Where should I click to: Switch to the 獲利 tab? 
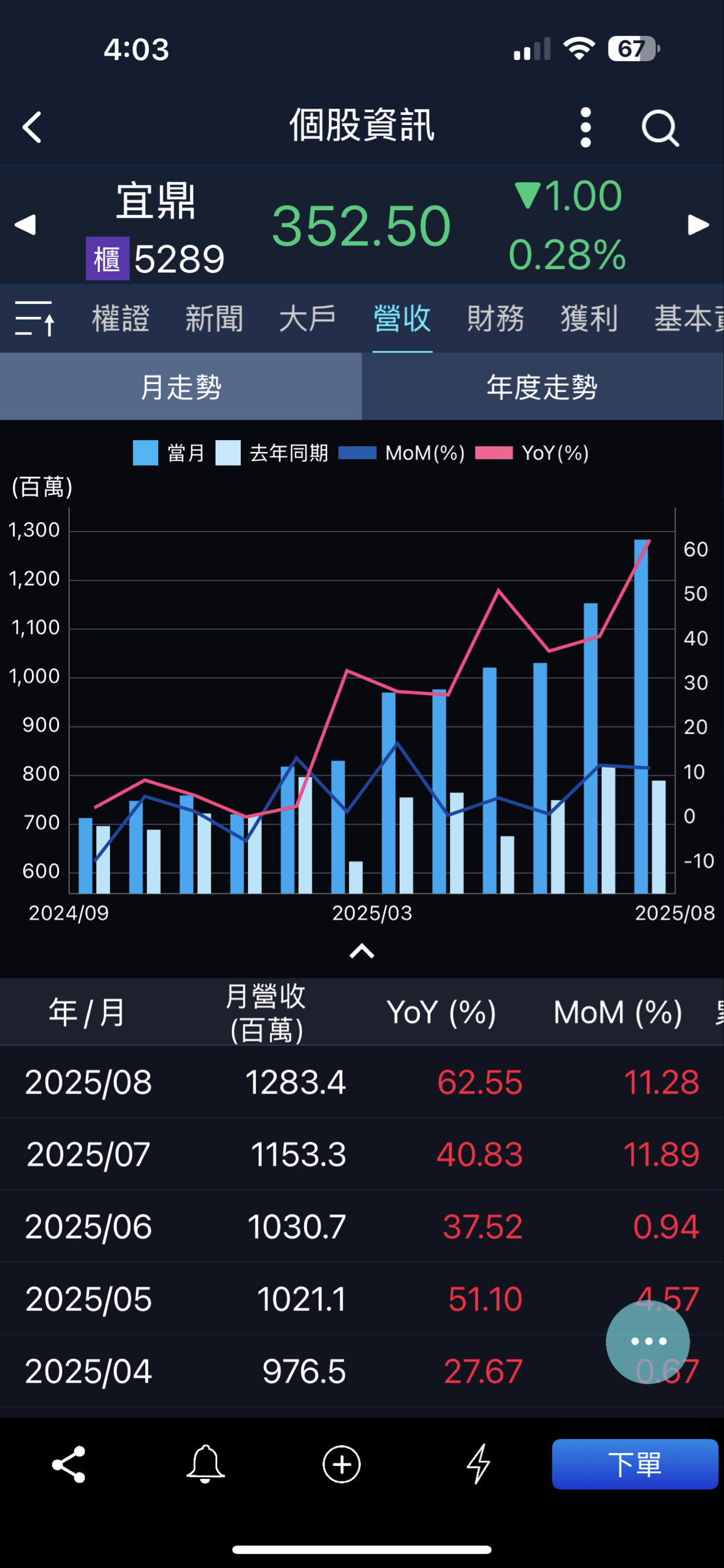[589, 318]
